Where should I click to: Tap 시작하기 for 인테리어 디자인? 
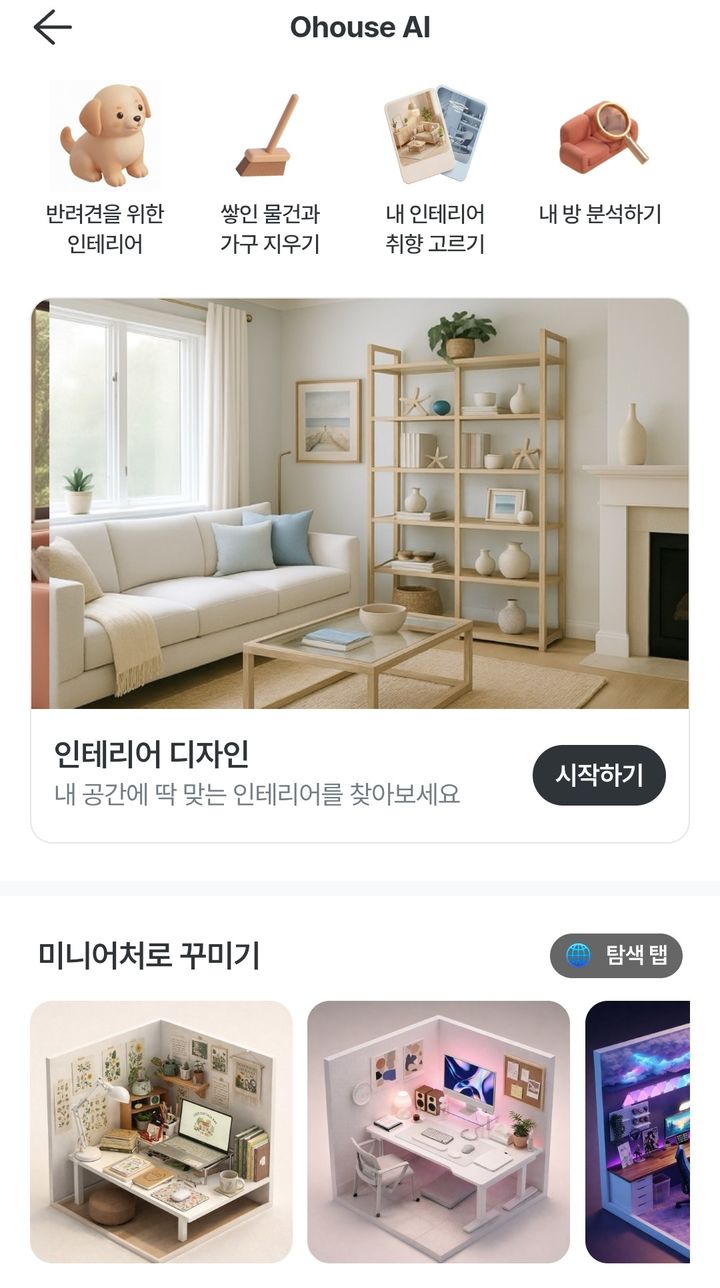[598, 775]
